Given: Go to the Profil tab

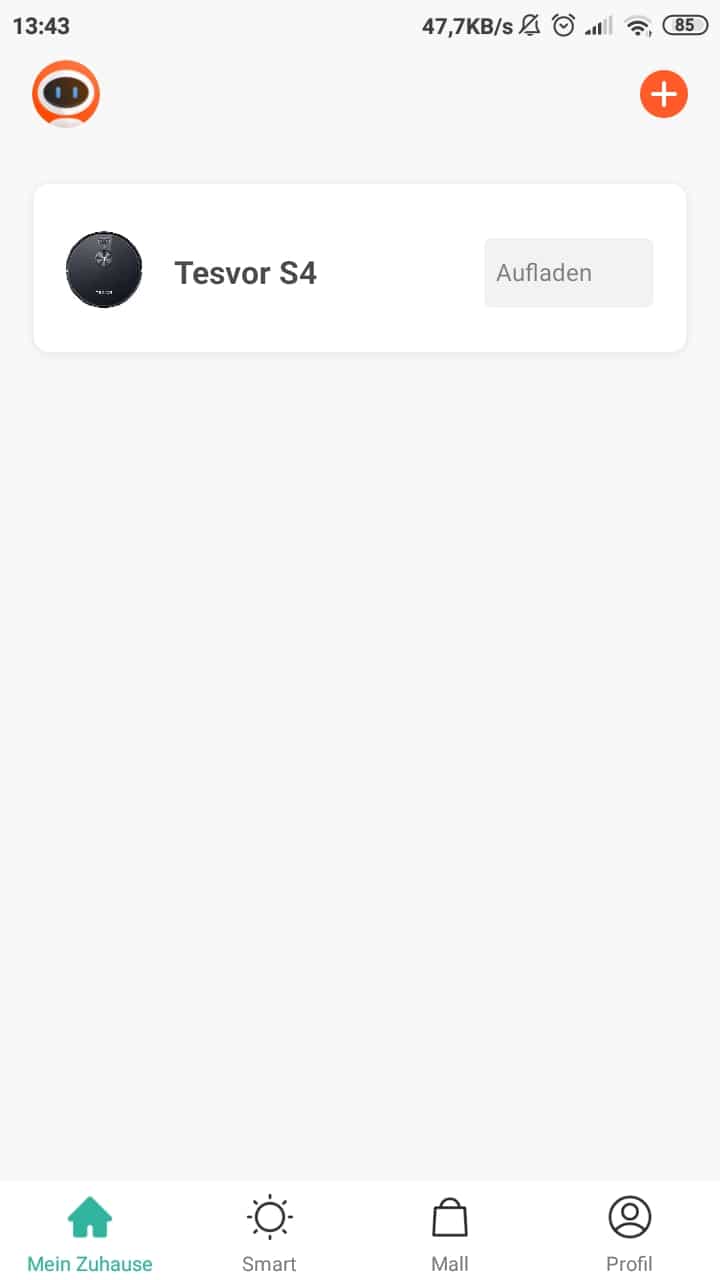Looking at the screenshot, I should (x=630, y=1234).
